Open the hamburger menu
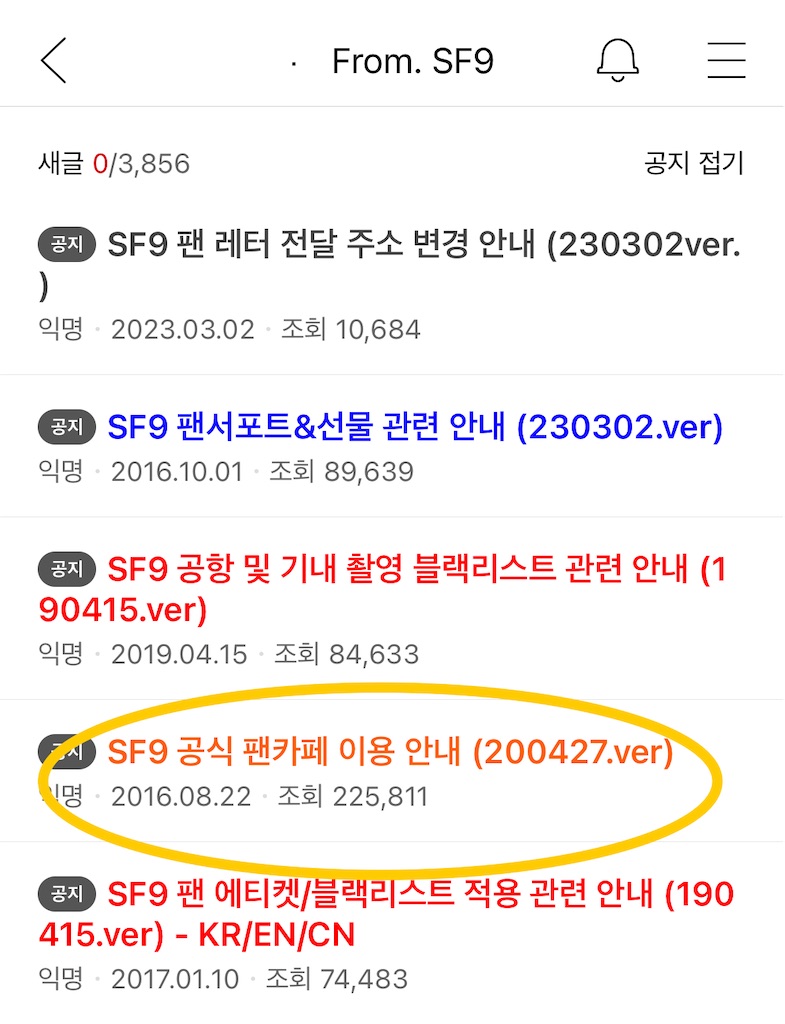 [726, 61]
